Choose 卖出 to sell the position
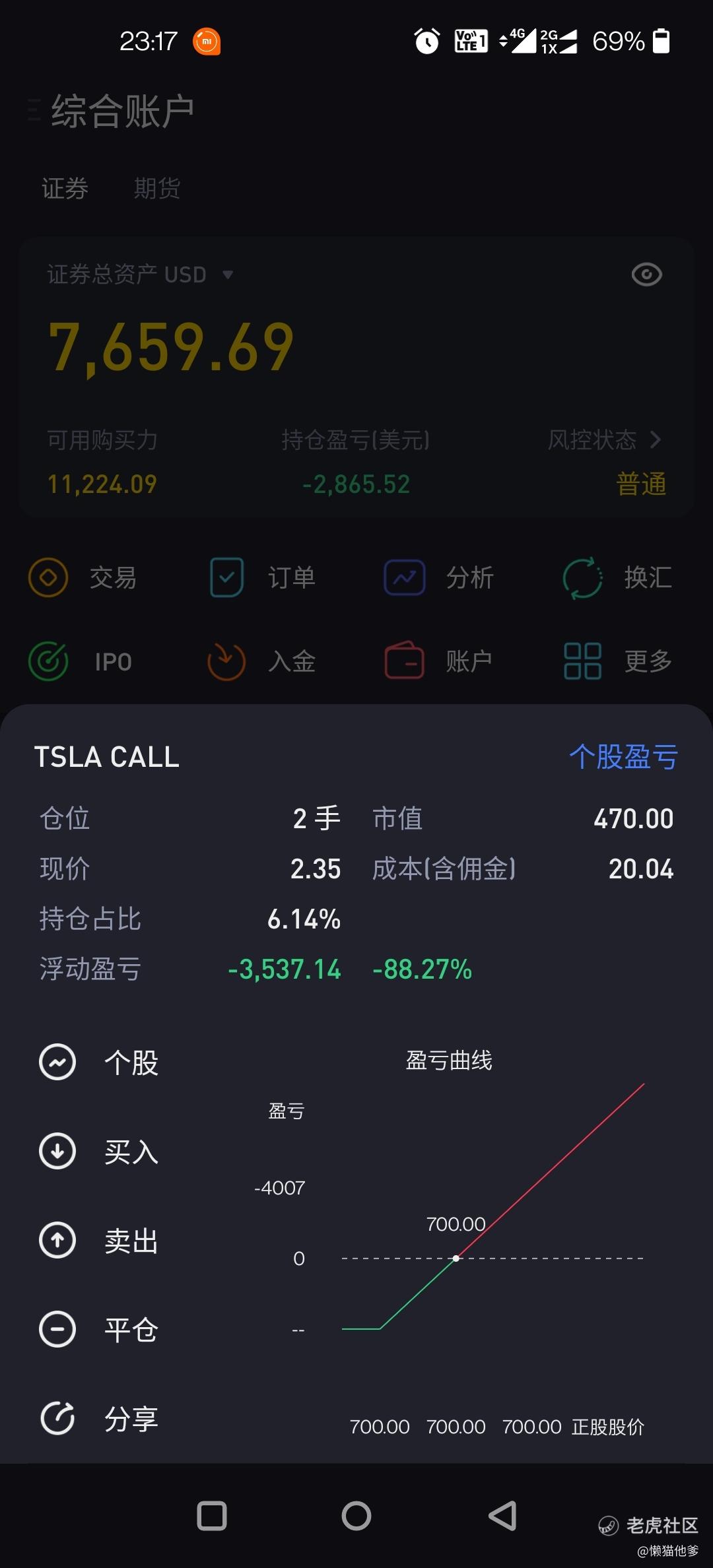 click(99, 1241)
